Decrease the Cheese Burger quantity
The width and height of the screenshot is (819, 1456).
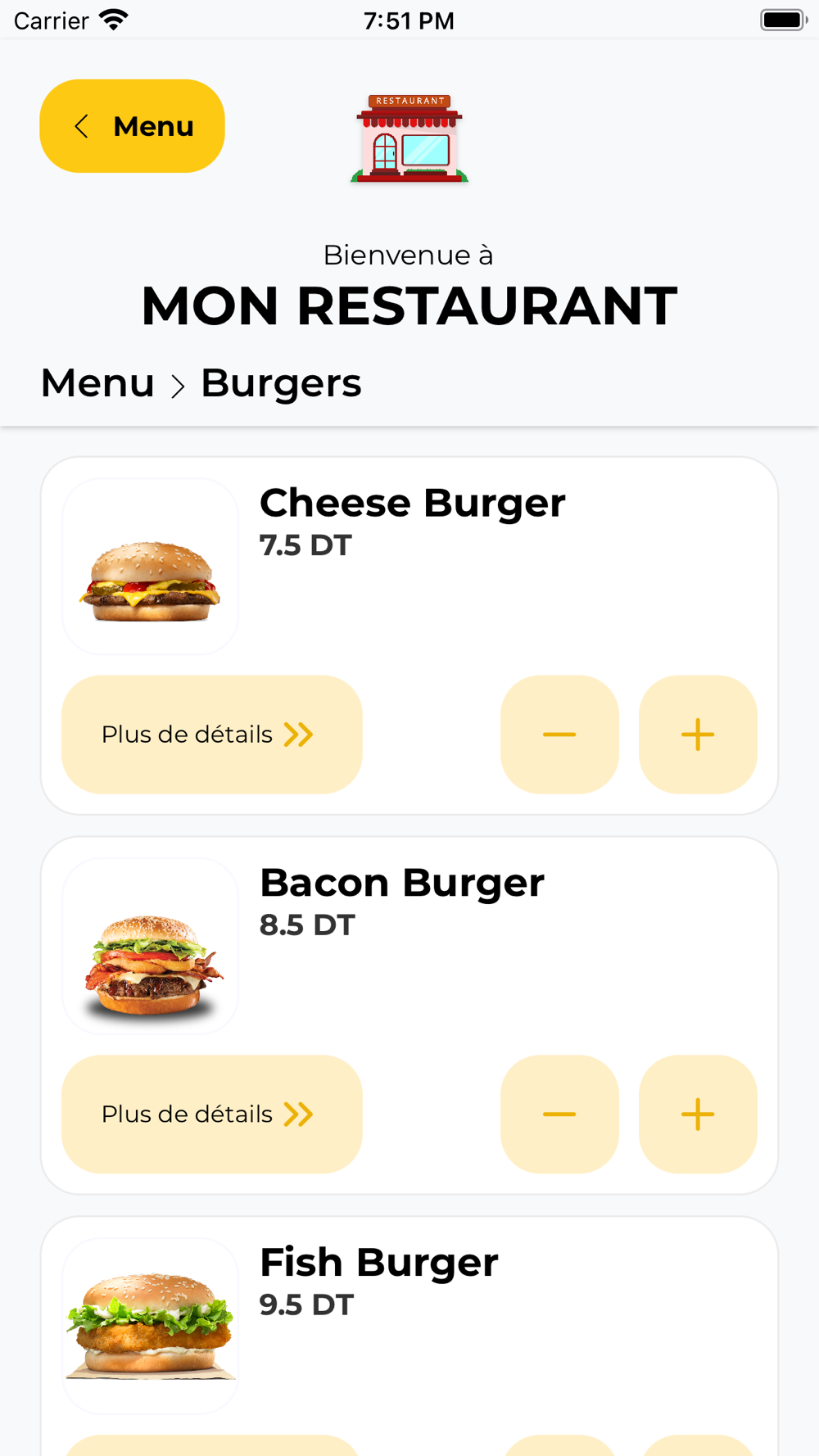pyautogui.click(x=559, y=735)
